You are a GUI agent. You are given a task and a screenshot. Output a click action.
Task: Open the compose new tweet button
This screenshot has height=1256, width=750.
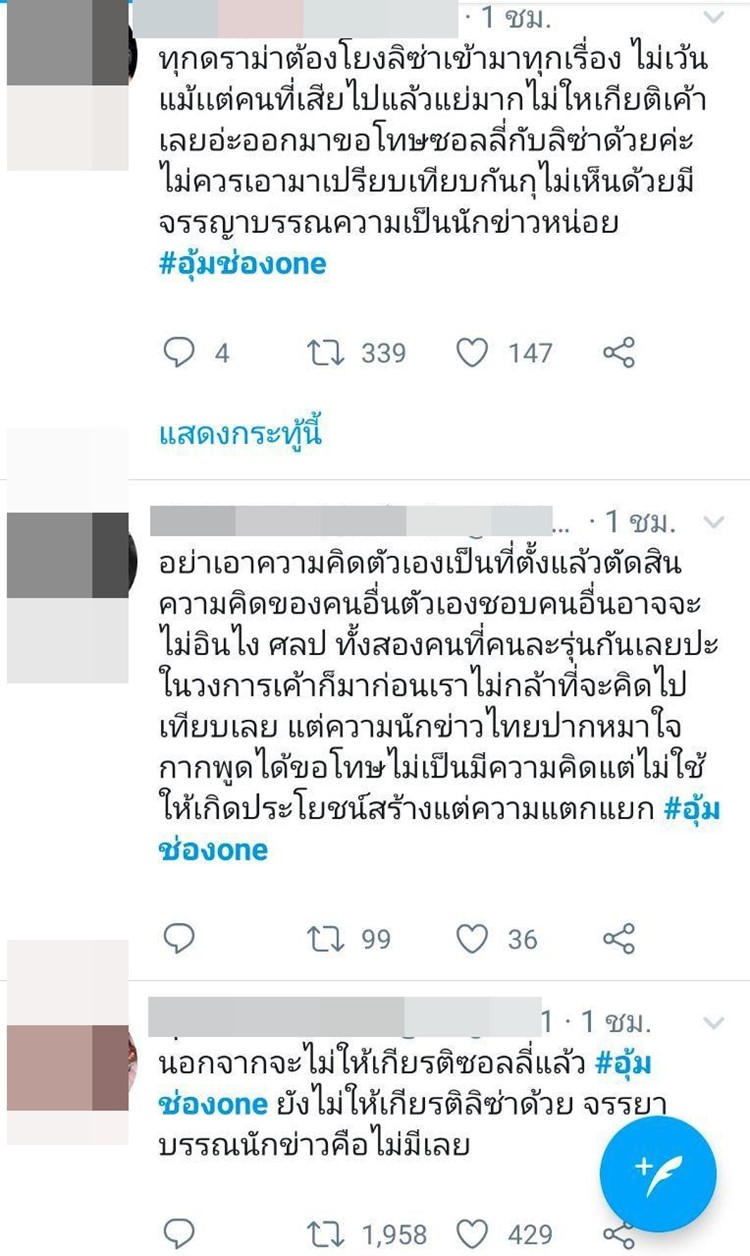[x=660, y=1175]
